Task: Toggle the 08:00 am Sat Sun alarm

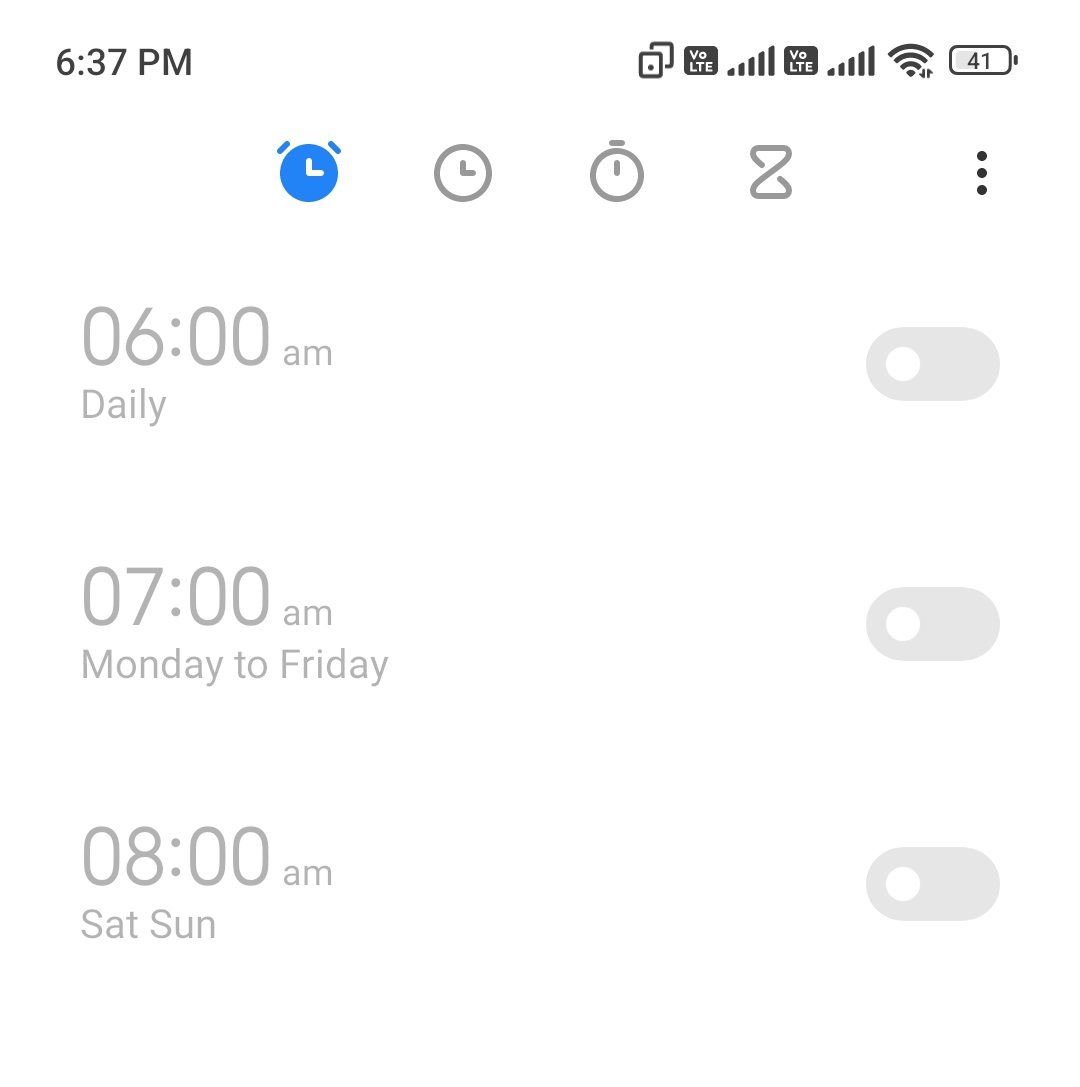Action: click(932, 884)
